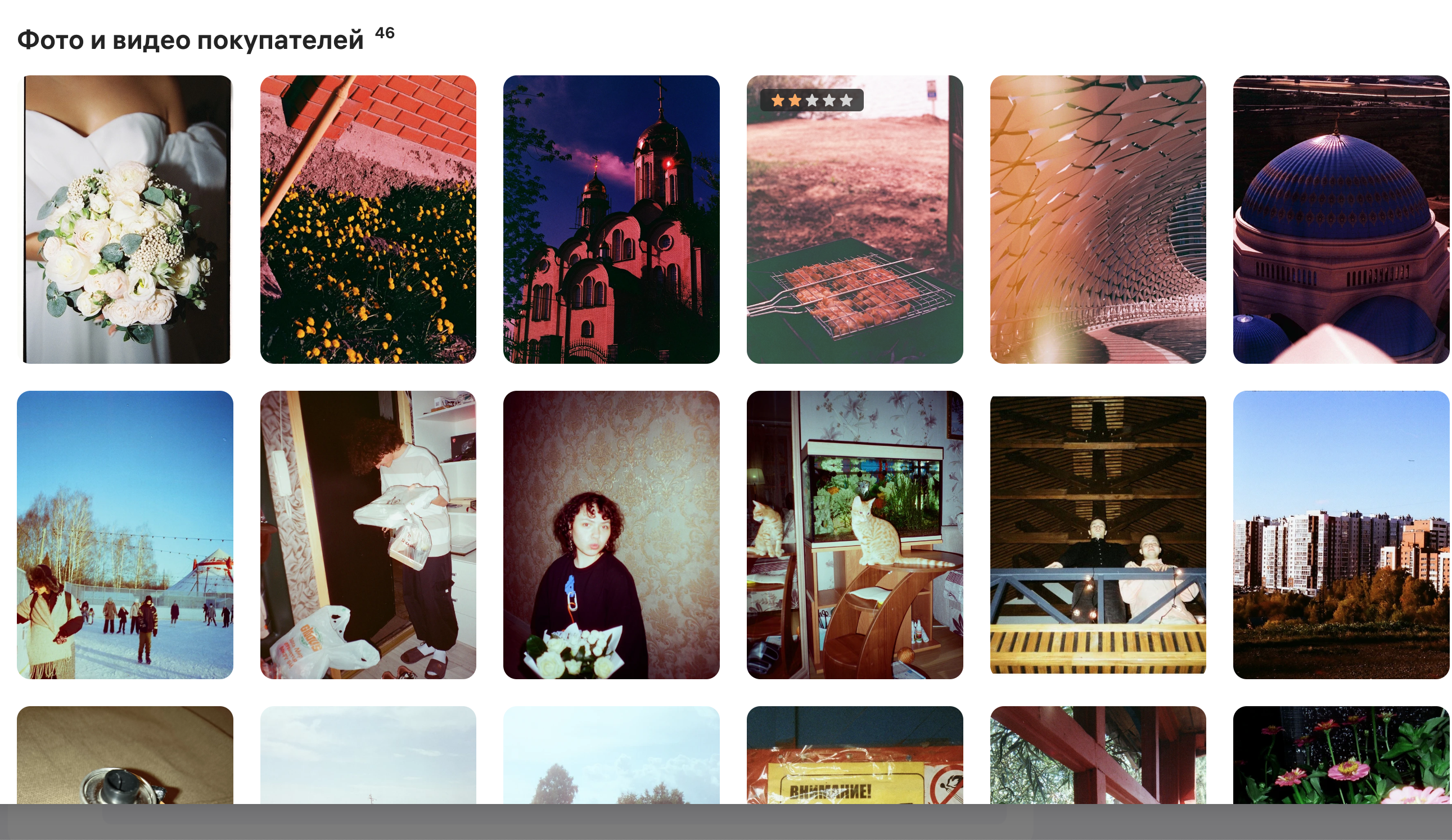The width and height of the screenshot is (1452, 840).
Task: Open the wedding bouquet customer photo
Action: coord(125,219)
